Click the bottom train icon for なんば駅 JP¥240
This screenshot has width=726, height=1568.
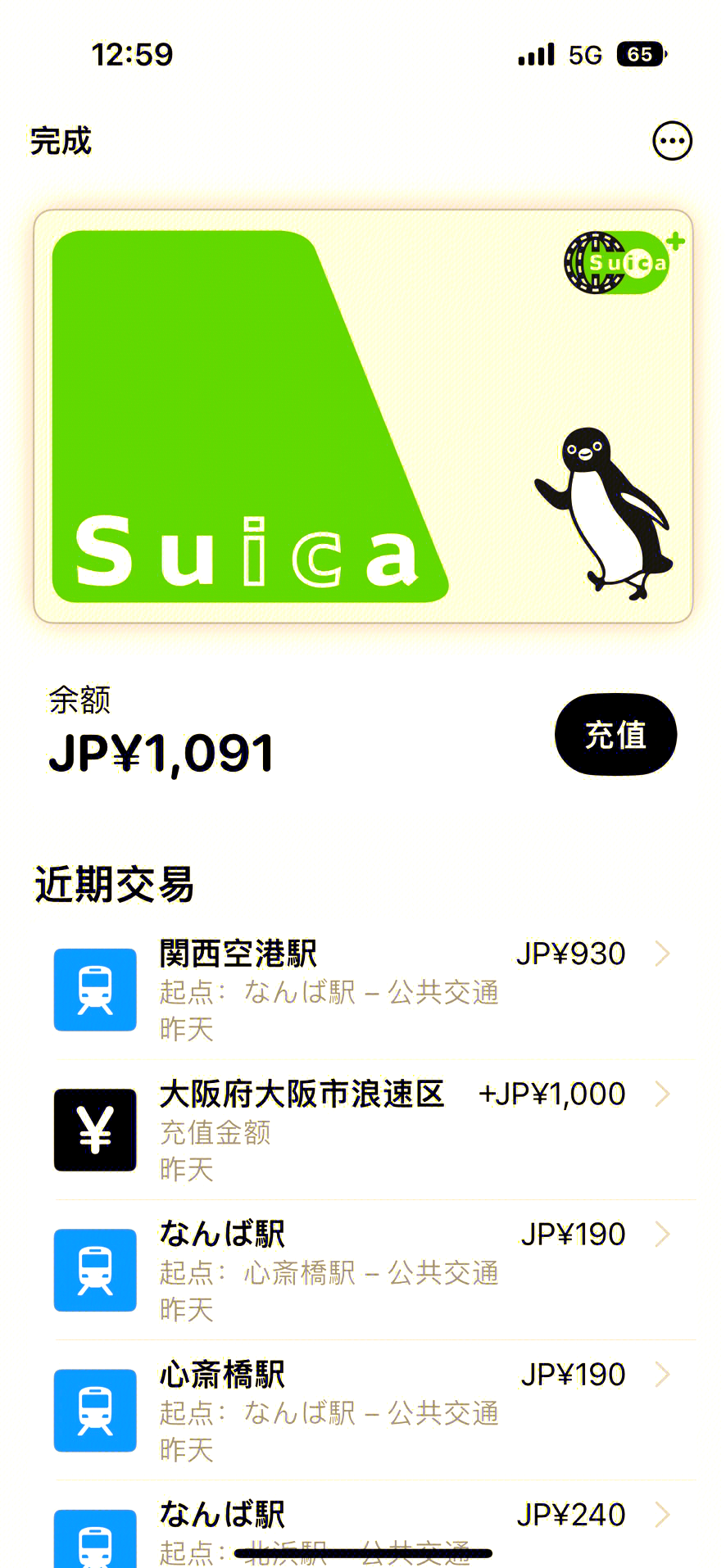point(94,1540)
